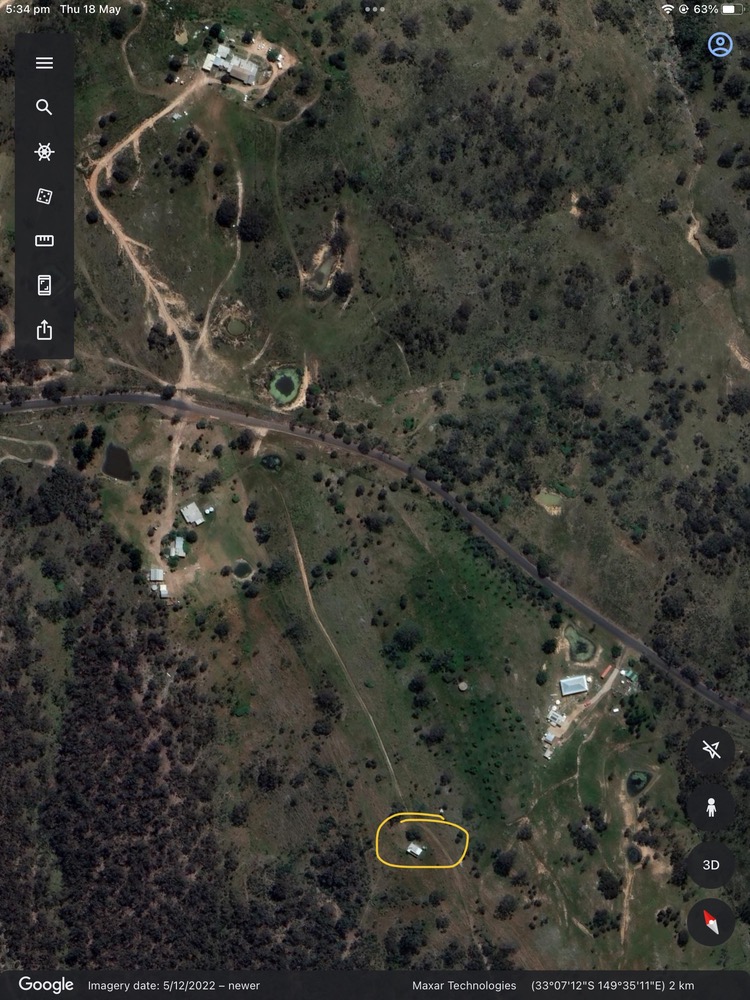Viewport: 750px width, 1000px height.
Task: Switch to 3D view
Action: pos(711,865)
